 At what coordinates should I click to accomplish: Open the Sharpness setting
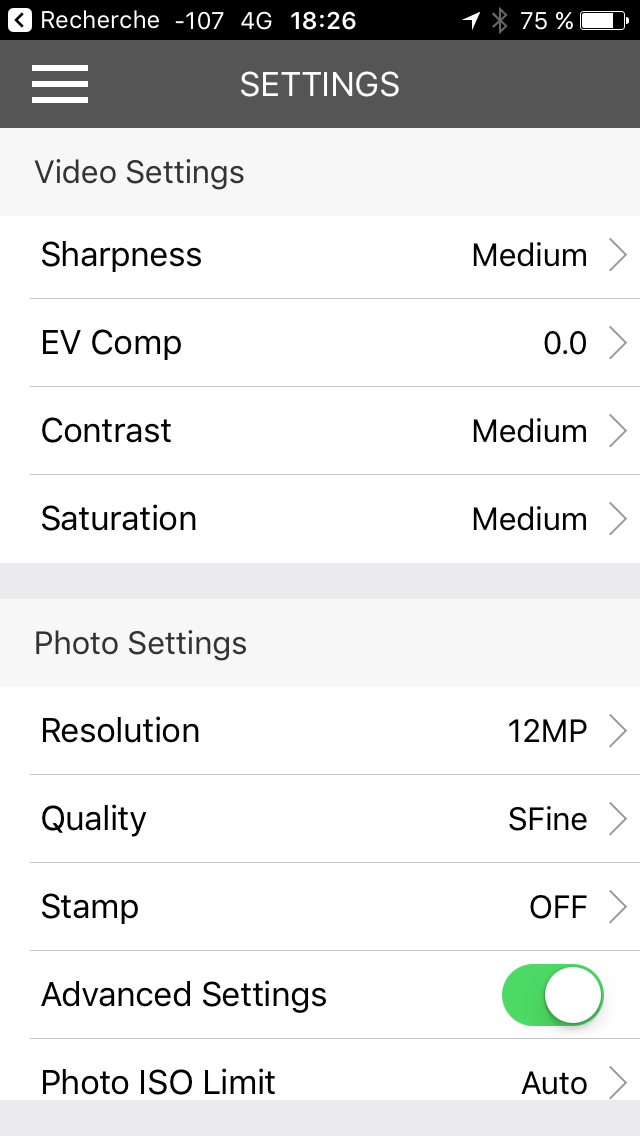point(320,255)
